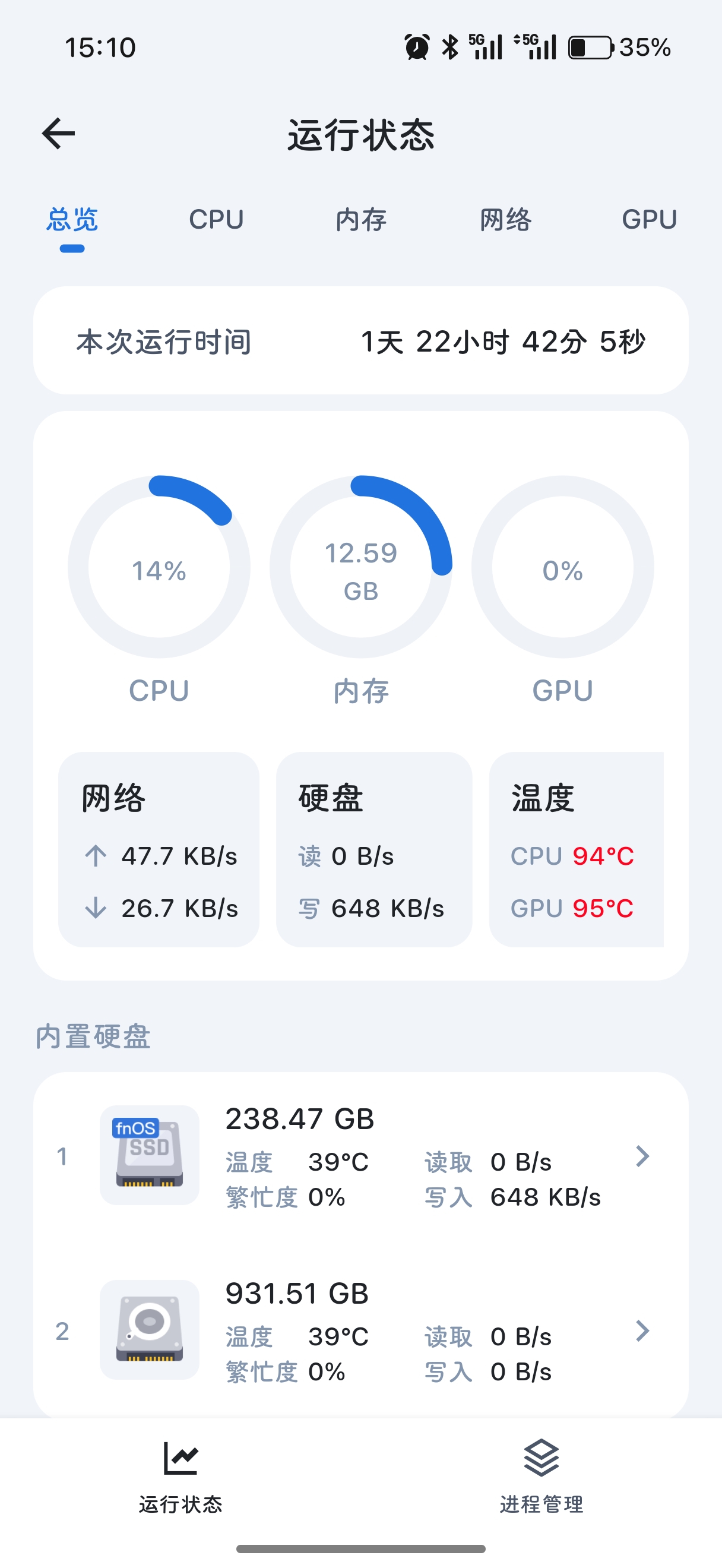The height and width of the screenshot is (1568, 722).
Task: Switch to the GPU tab
Action: (649, 219)
